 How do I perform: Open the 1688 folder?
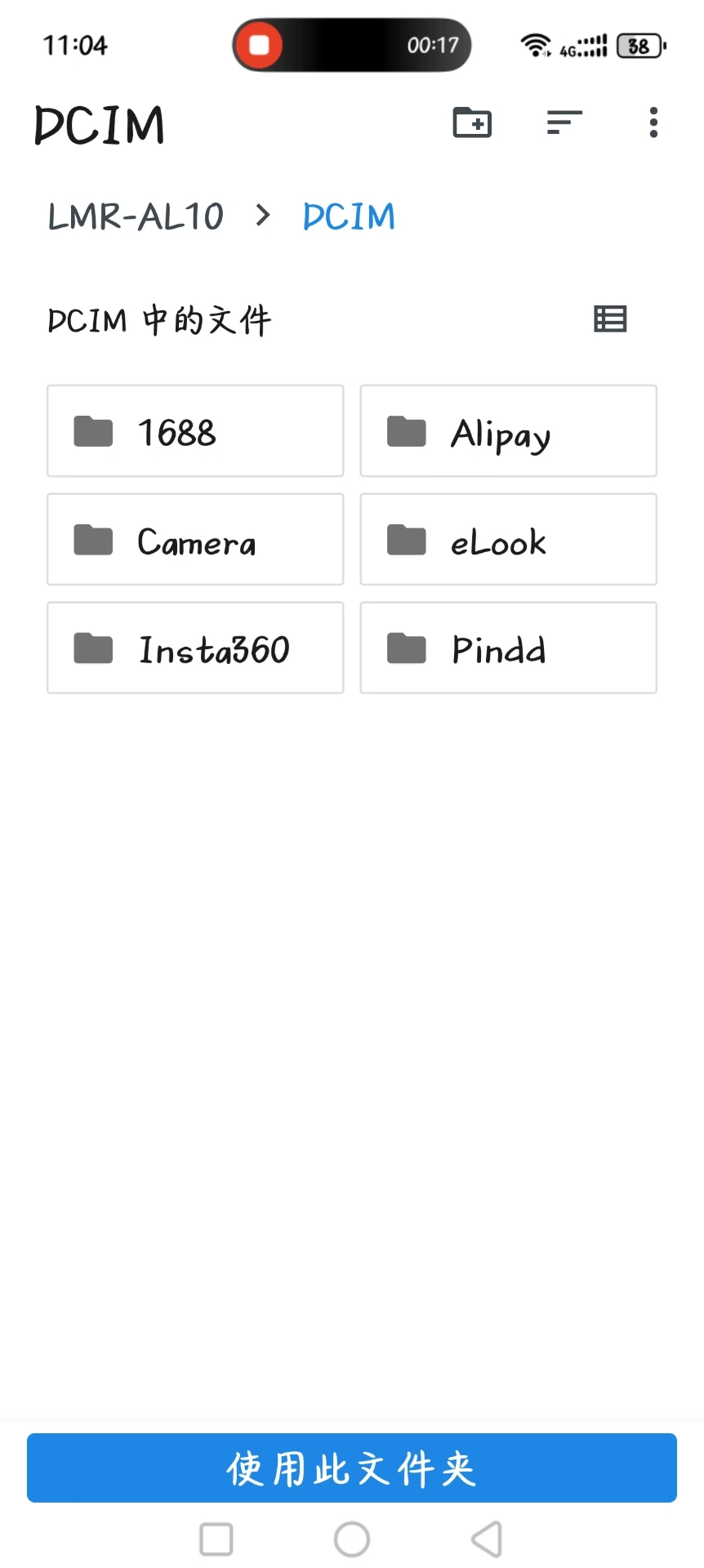[195, 431]
